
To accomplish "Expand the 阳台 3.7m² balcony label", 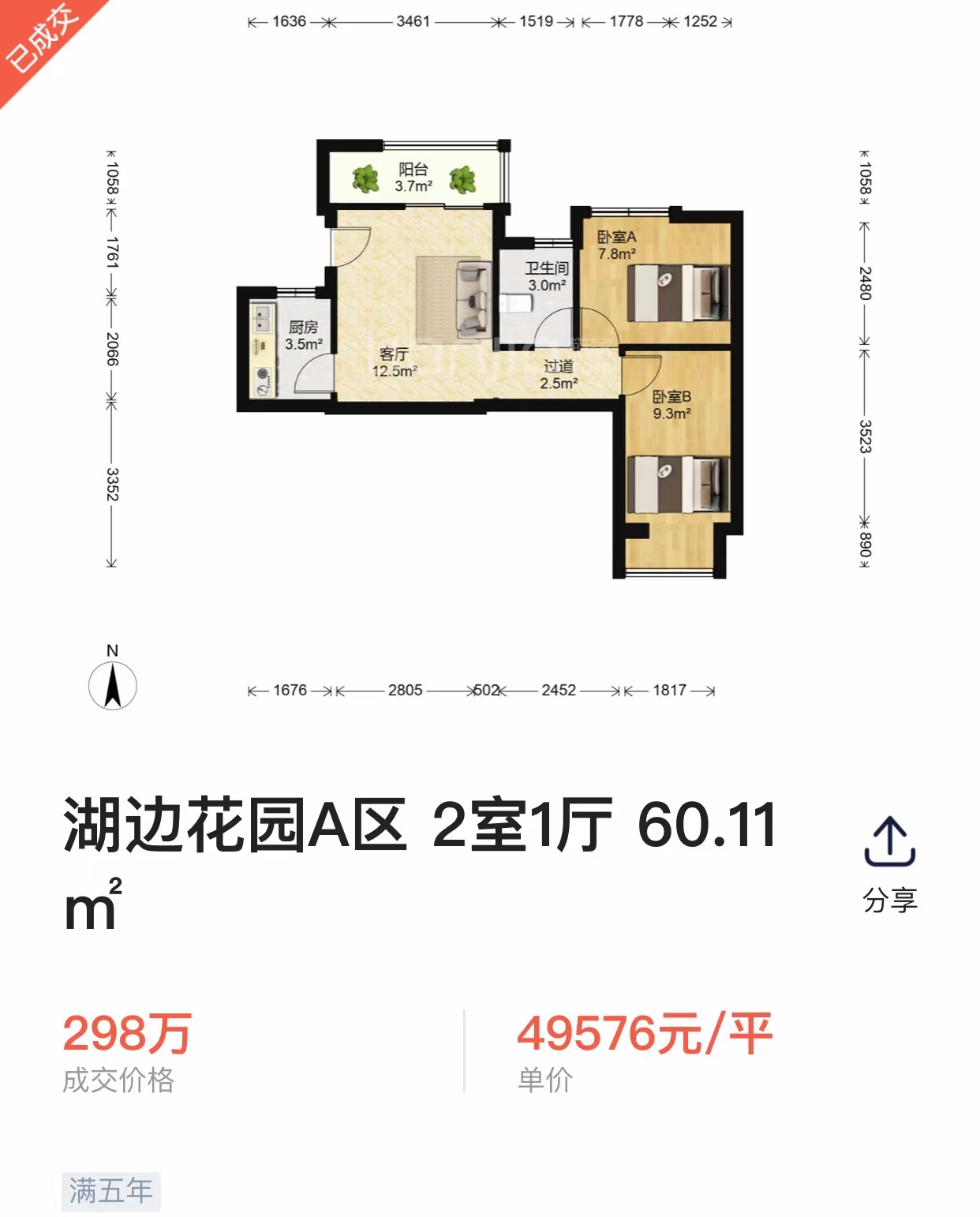I will (413, 178).
